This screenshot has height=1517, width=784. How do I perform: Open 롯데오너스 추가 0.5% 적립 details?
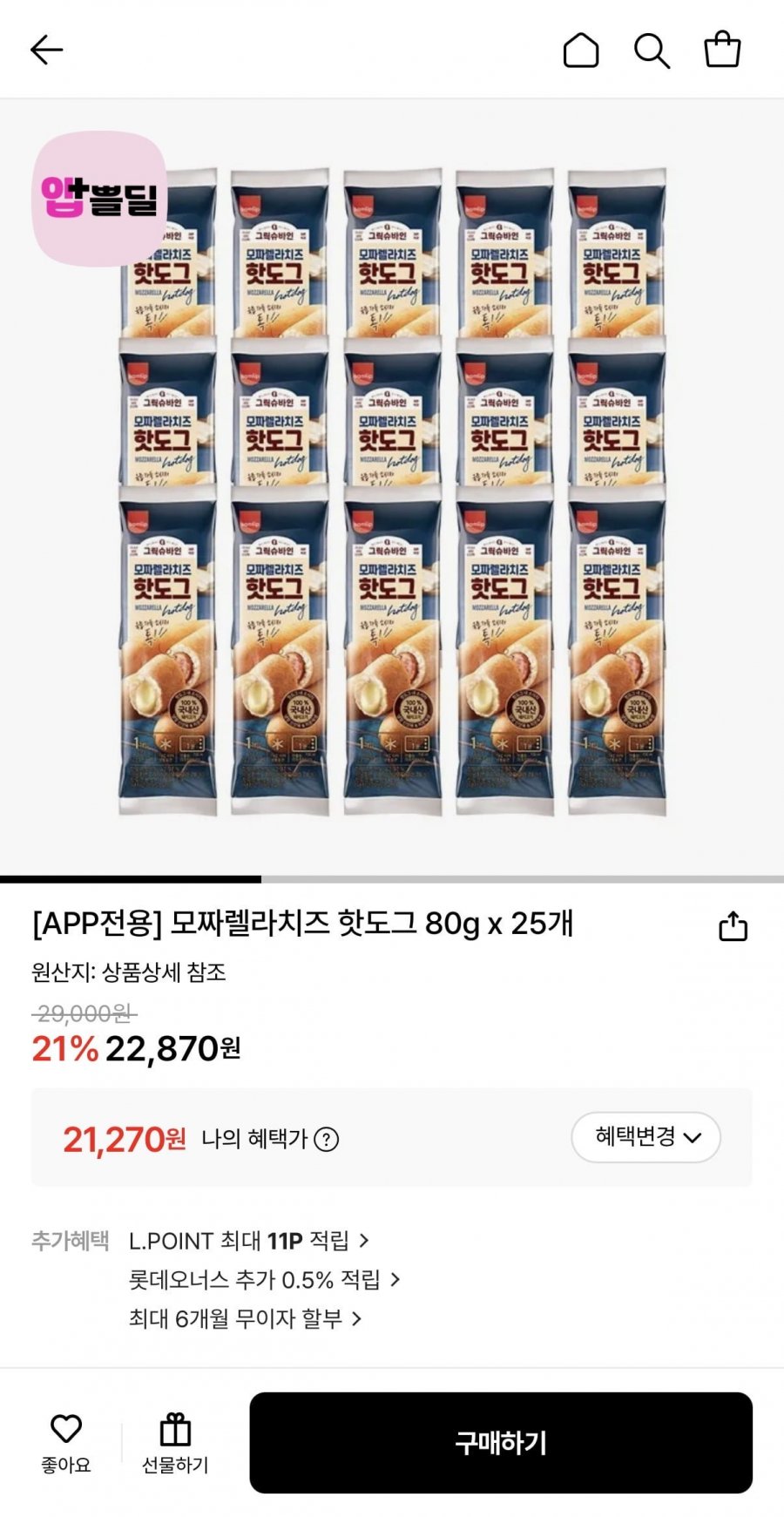(x=264, y=1279)
